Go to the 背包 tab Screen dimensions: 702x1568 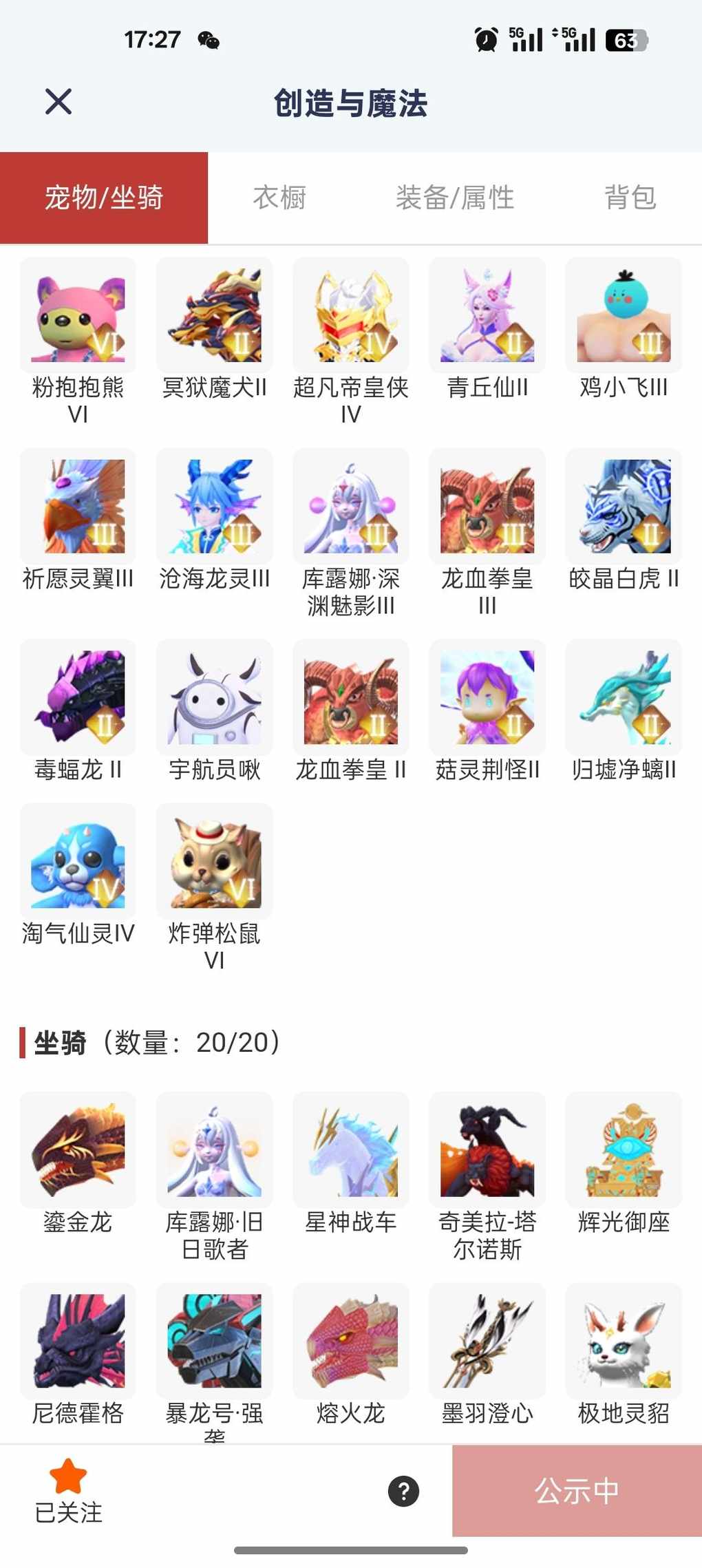pyautogui.click(x=630, y=198)
